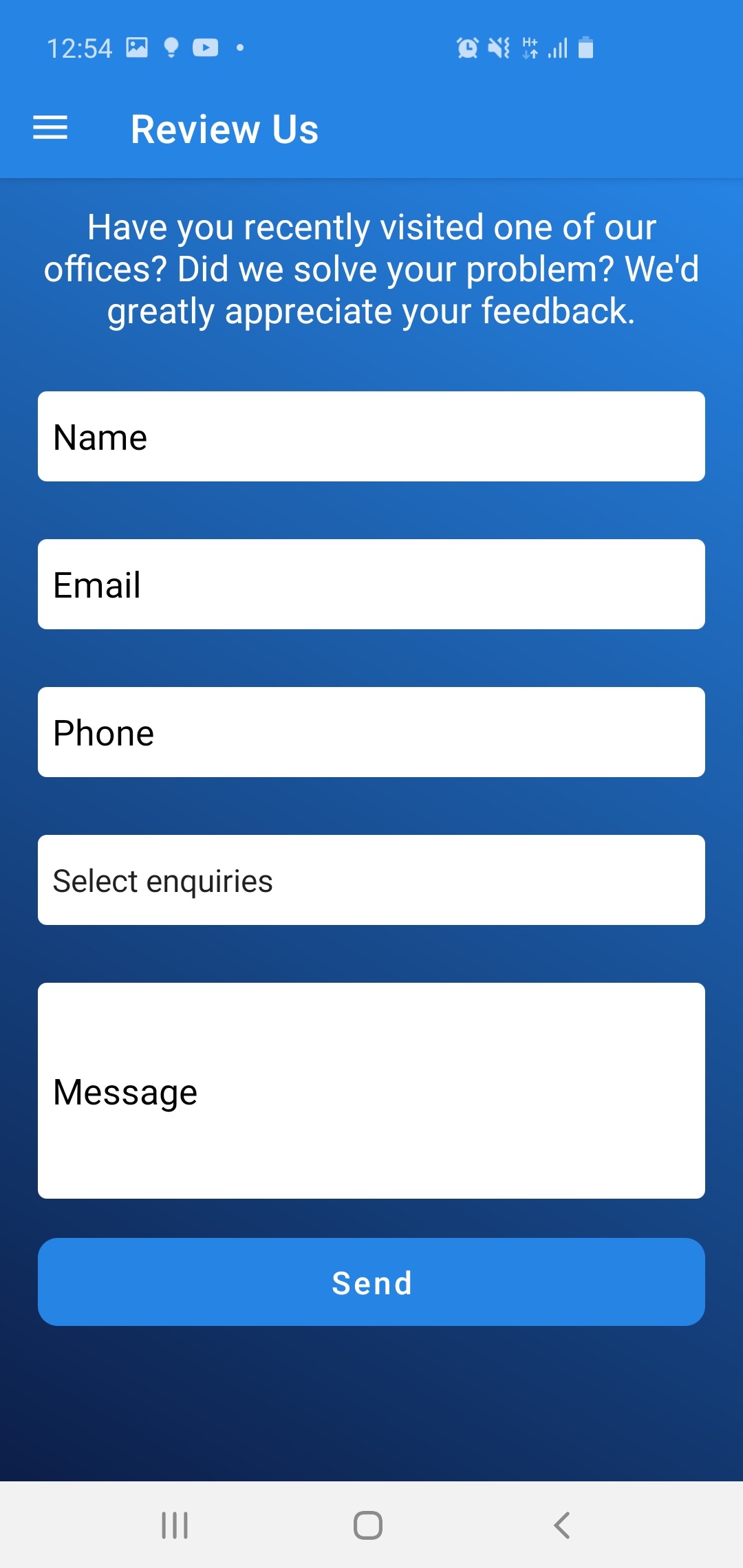Screen dimensions: 743x1568
Task: Select the Phone number field
Action: (x=371, y=732)
